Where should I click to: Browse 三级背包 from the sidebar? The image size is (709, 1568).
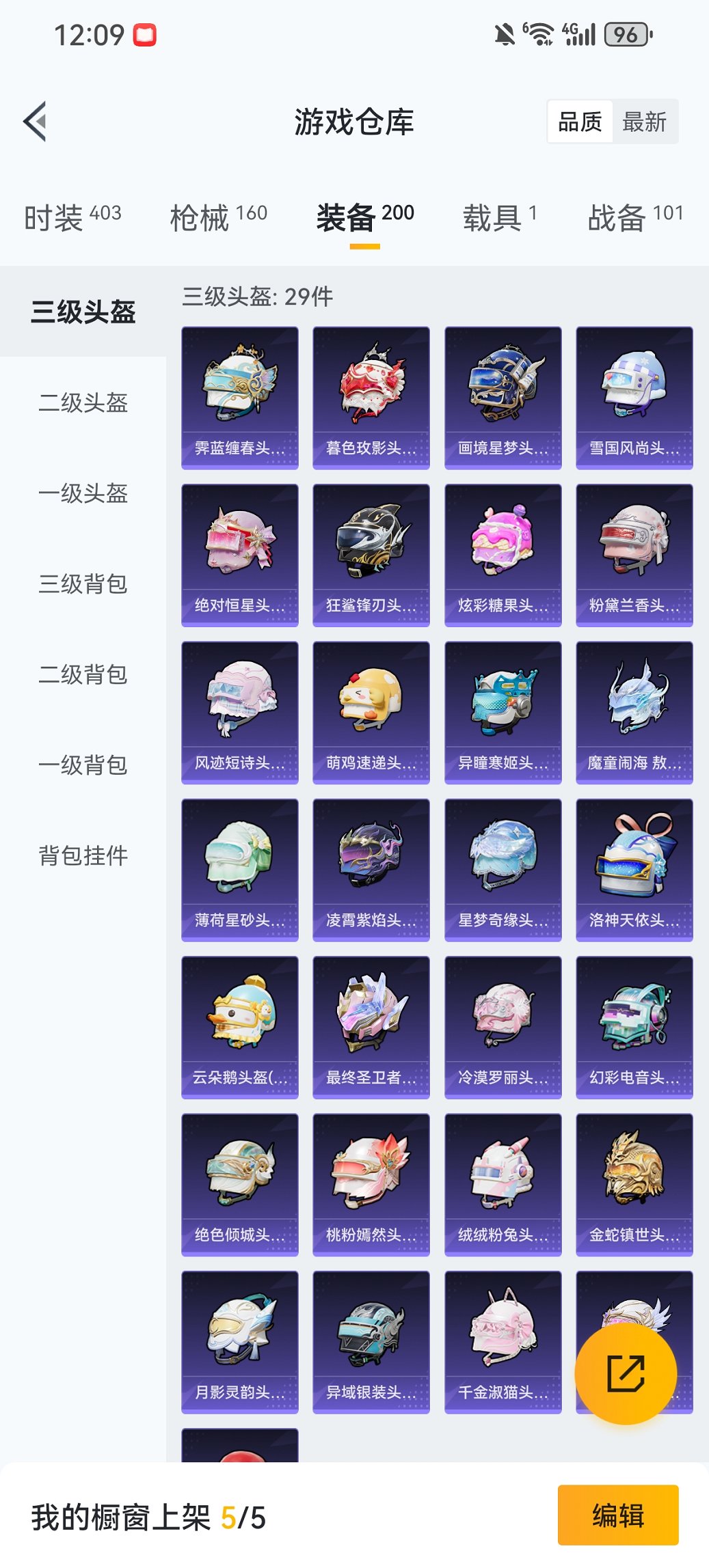coord(82,584)
